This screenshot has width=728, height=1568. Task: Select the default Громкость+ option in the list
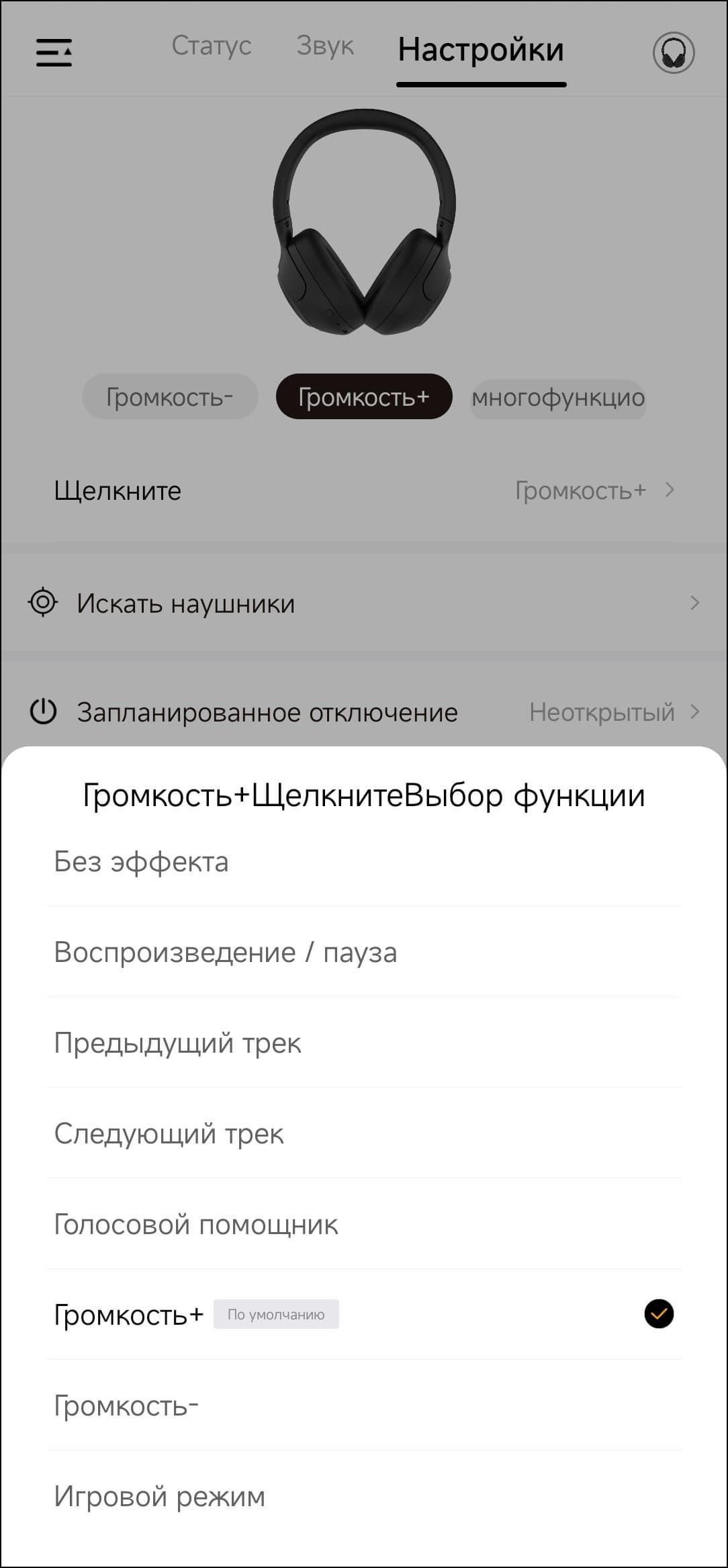click(x=364, y=1315)
